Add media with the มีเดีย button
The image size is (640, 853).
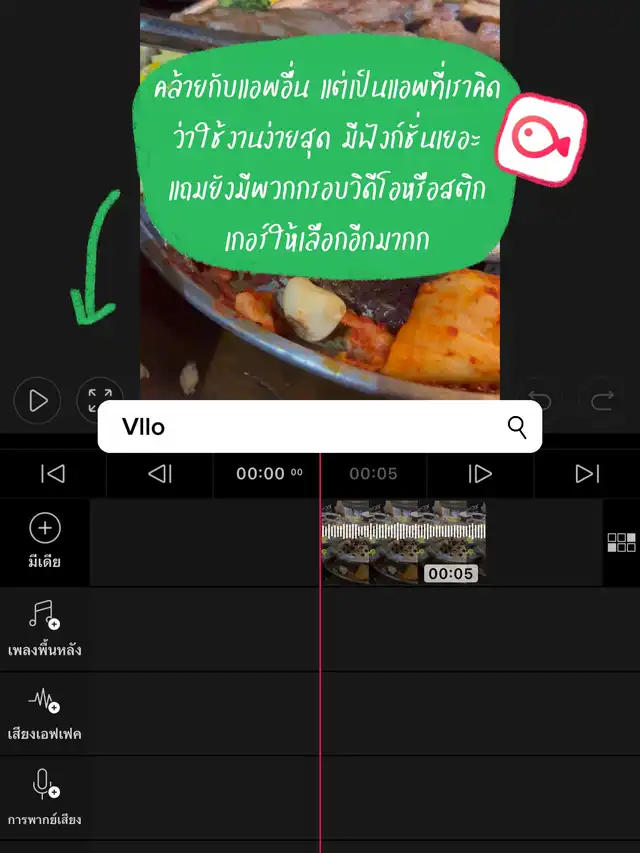click(44, 541)
